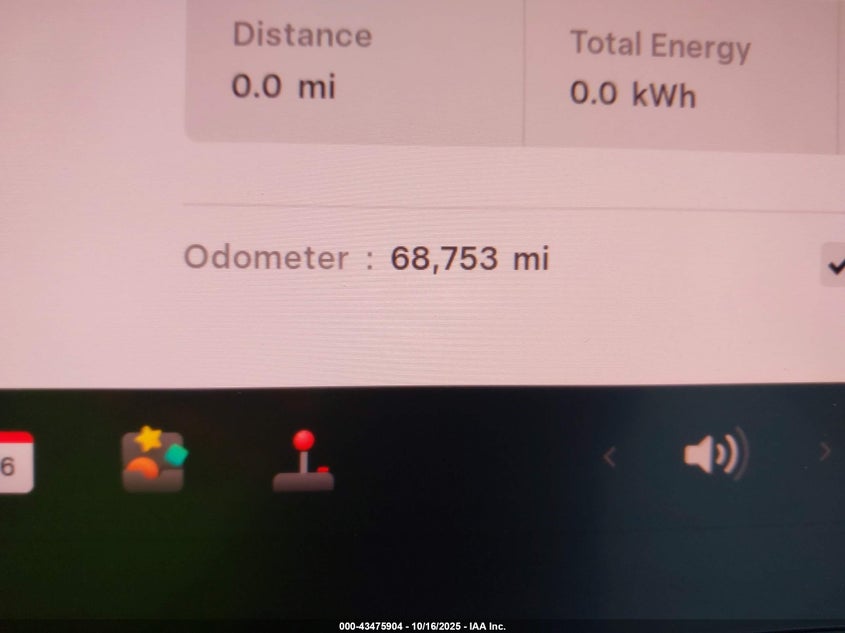Launch the Arcade joystick app
This screenshot has height=633, width=845.
303,461
